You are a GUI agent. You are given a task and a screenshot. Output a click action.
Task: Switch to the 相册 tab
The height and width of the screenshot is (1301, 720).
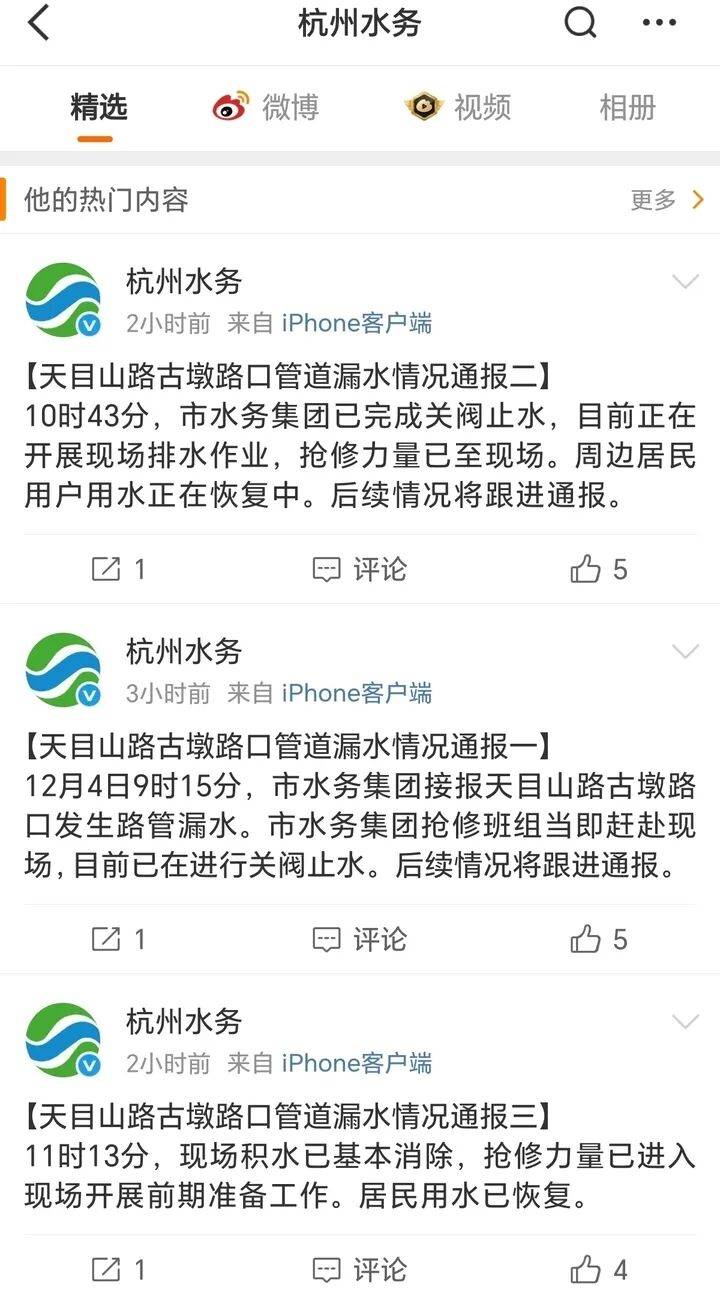pyautogui.click(x=627, y=107)
